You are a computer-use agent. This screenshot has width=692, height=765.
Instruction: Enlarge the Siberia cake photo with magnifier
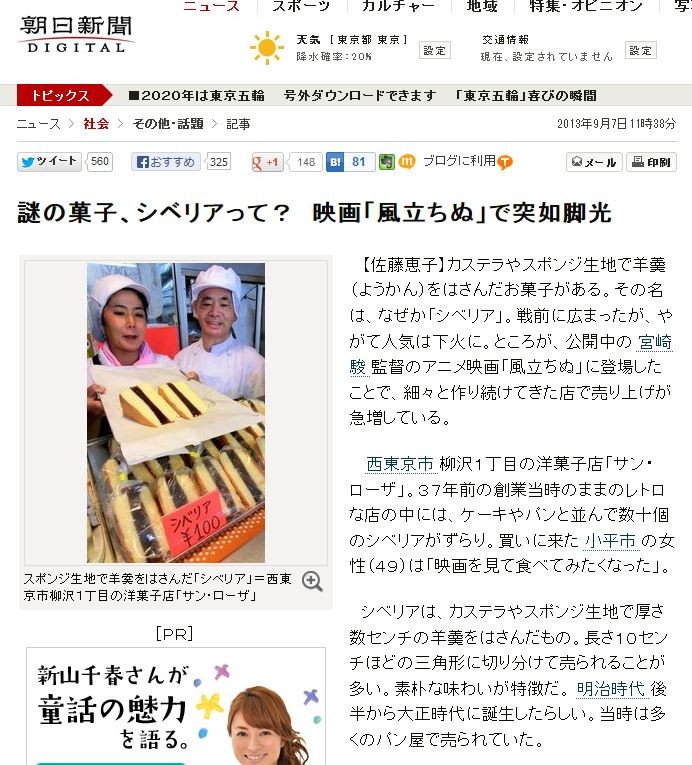312,581
